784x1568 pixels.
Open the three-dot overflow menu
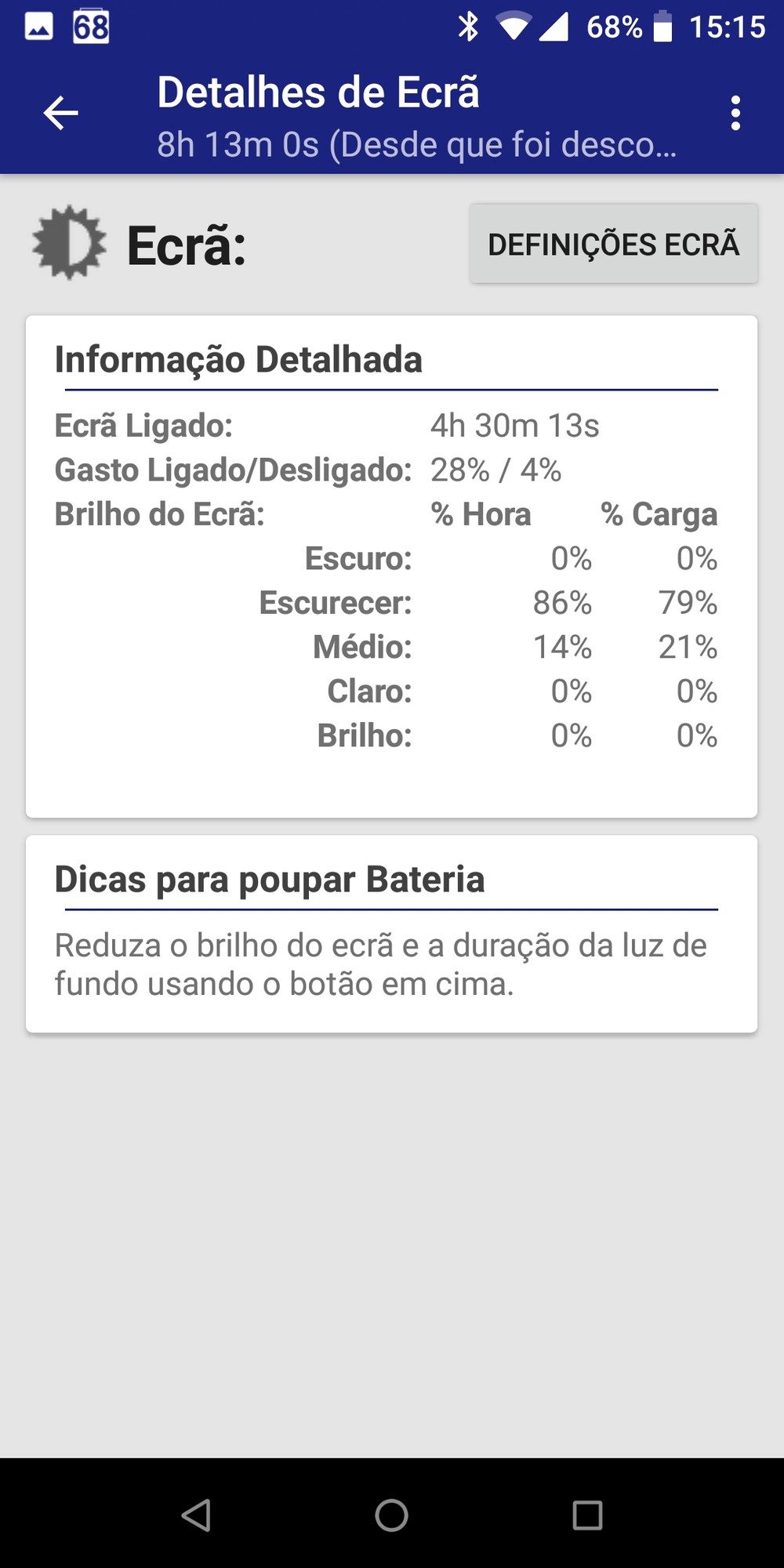tap(735, 114)
